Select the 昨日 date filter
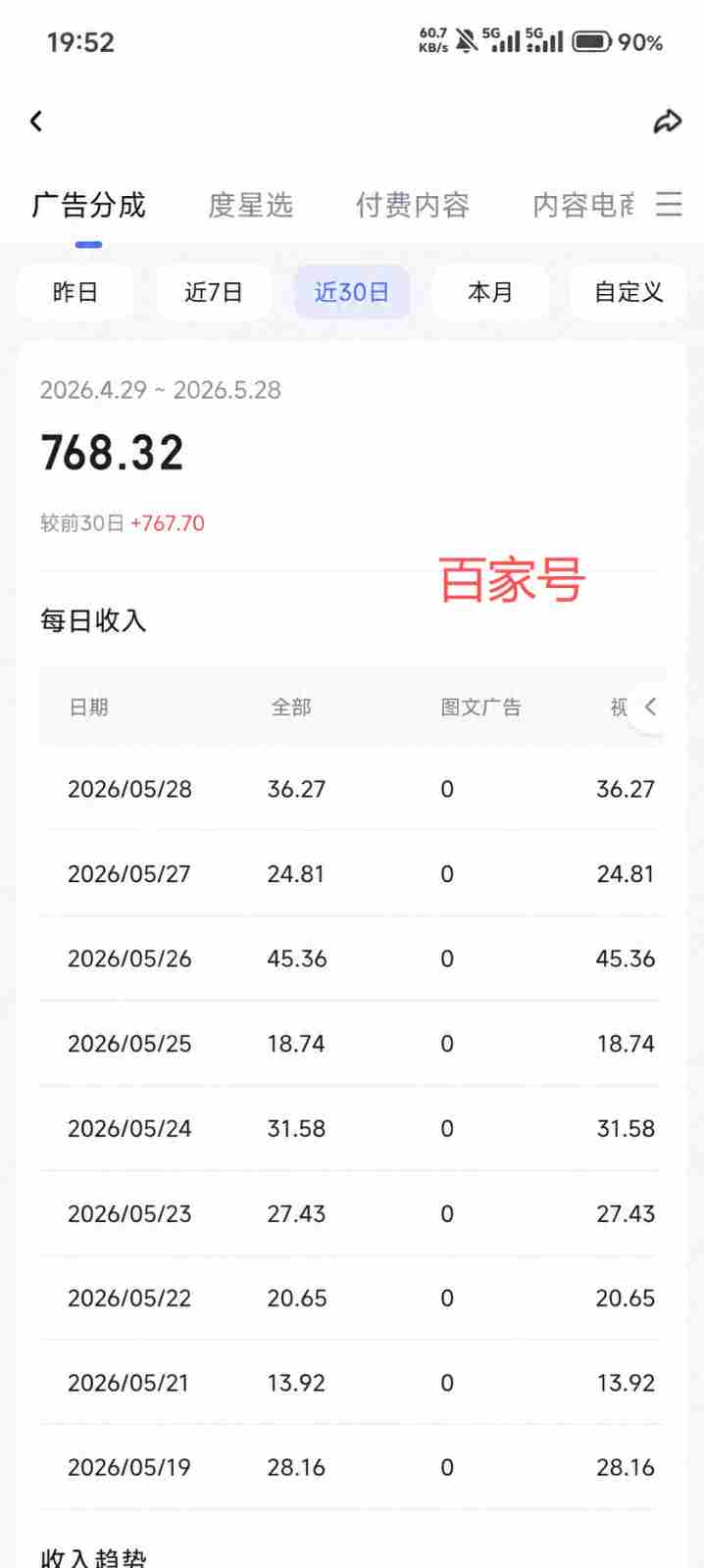Screen dimensions: 704x1568 [x=75, y=292]
